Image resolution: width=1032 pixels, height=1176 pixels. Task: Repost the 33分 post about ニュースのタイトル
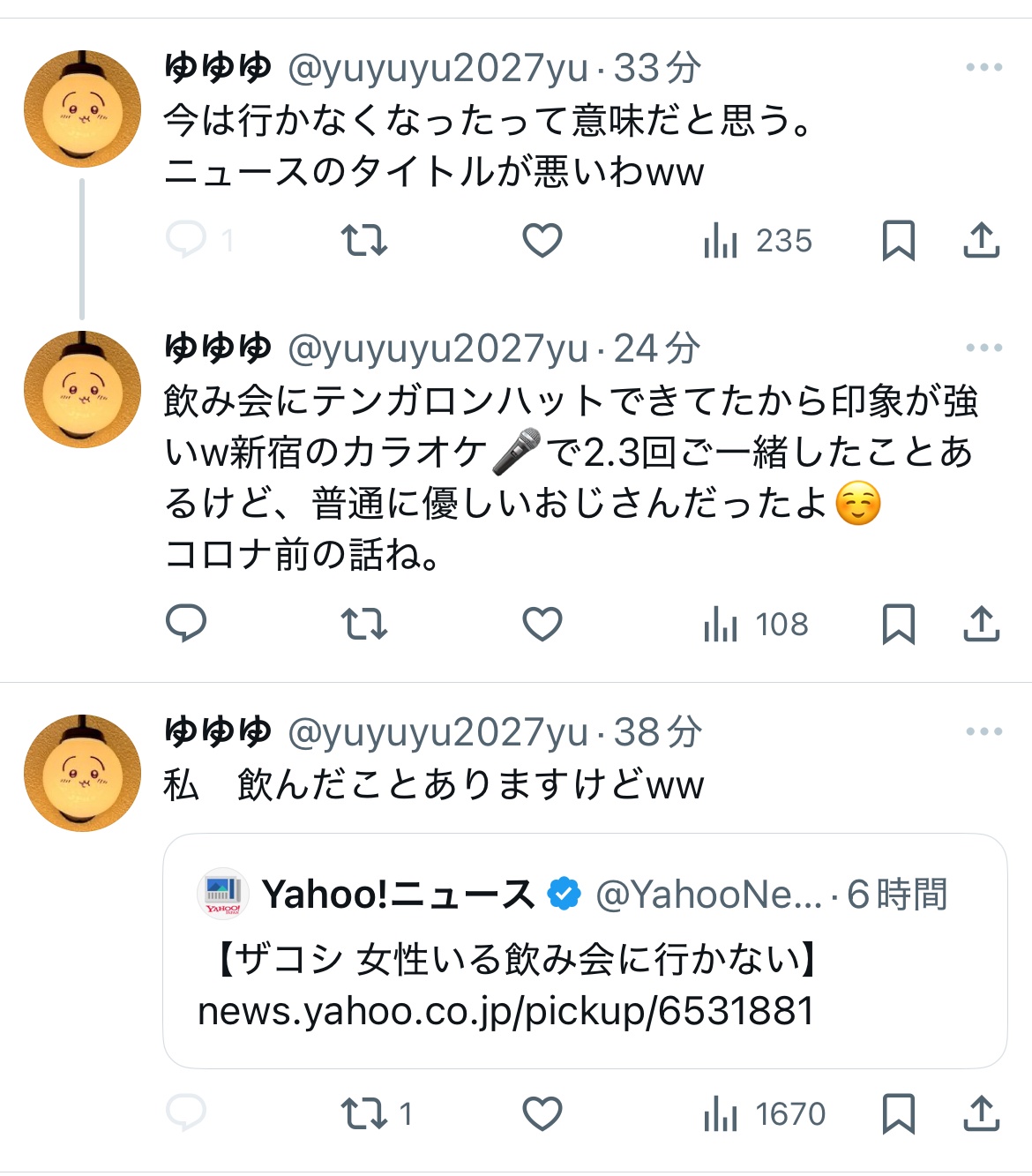tap(364, 240)
